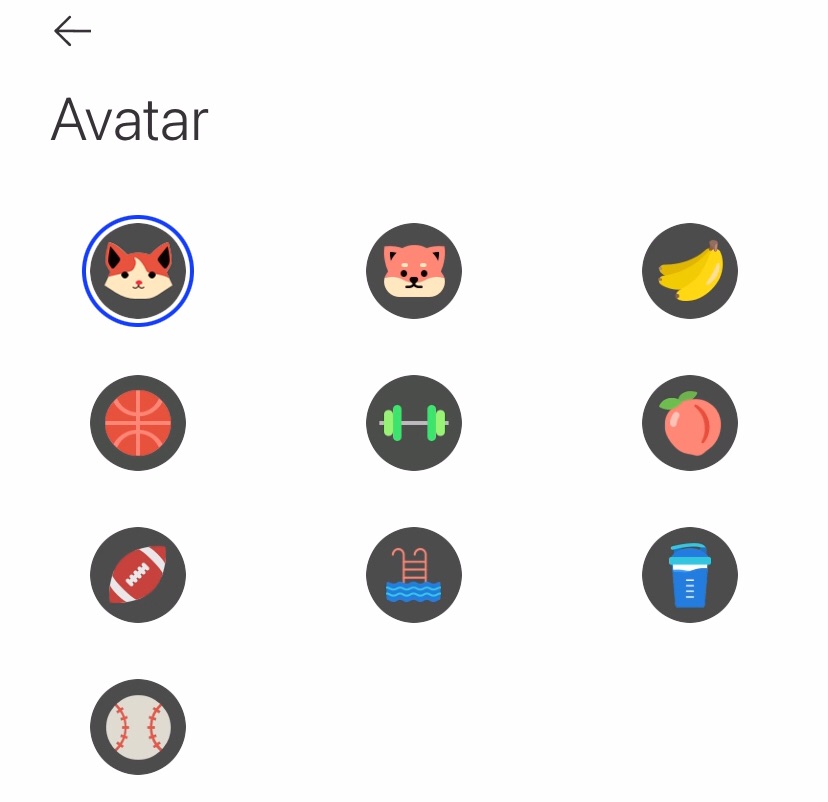Select the basketball avatar

tap(138, 423)
